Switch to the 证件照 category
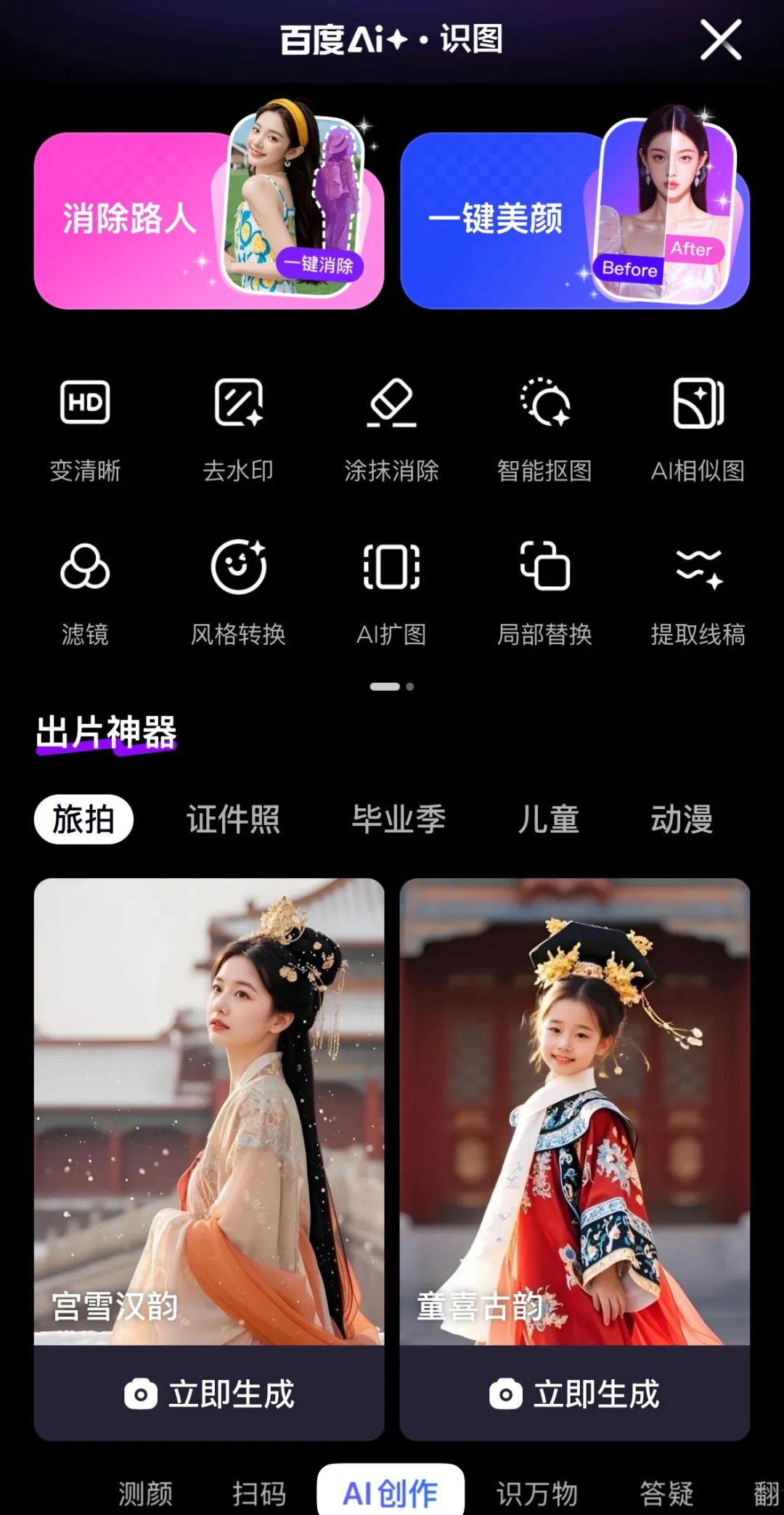Image resolution: width=784 pixels, height=1515 pixels. 233,819
